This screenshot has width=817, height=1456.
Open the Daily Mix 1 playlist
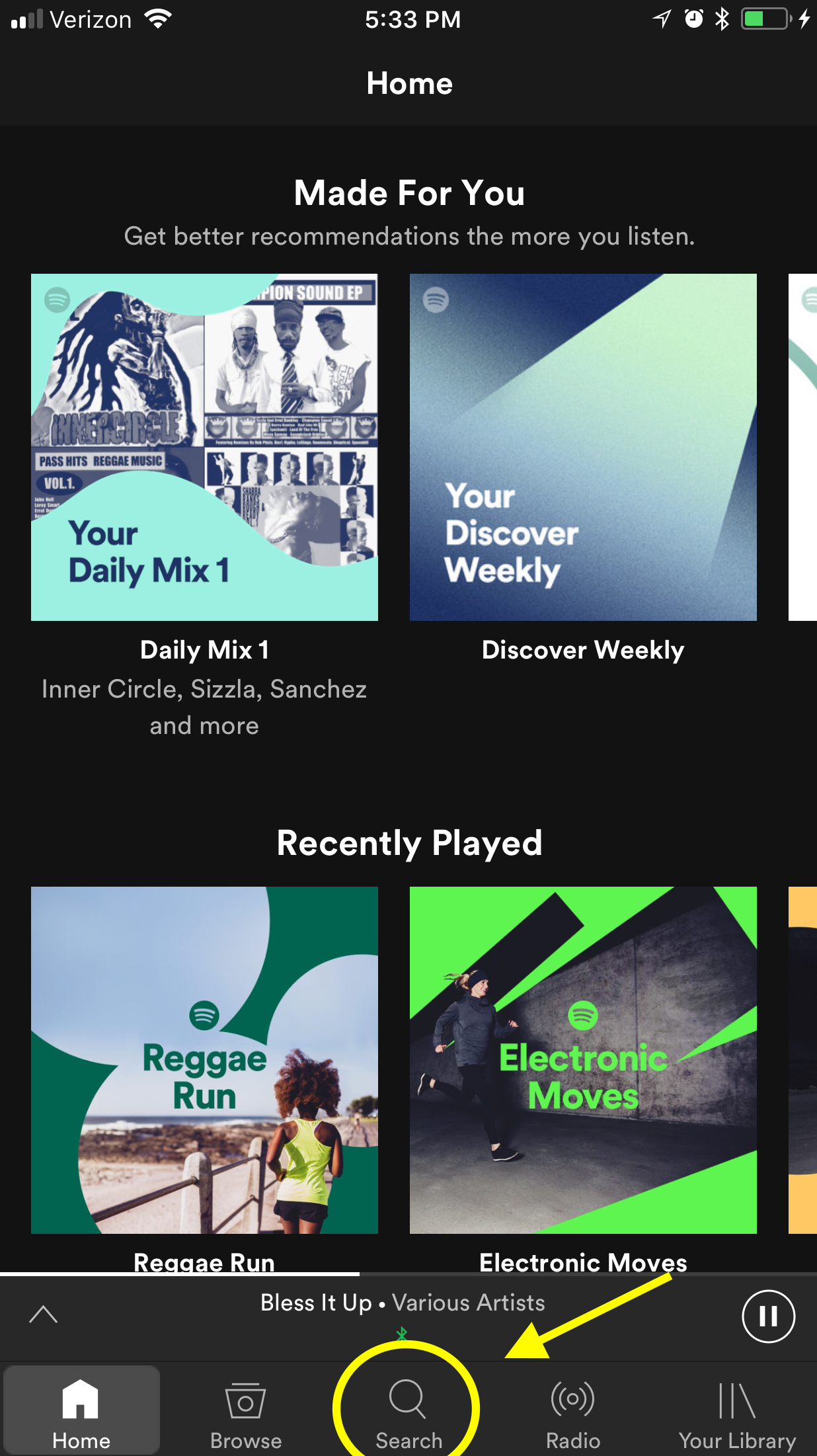point(204,447)
